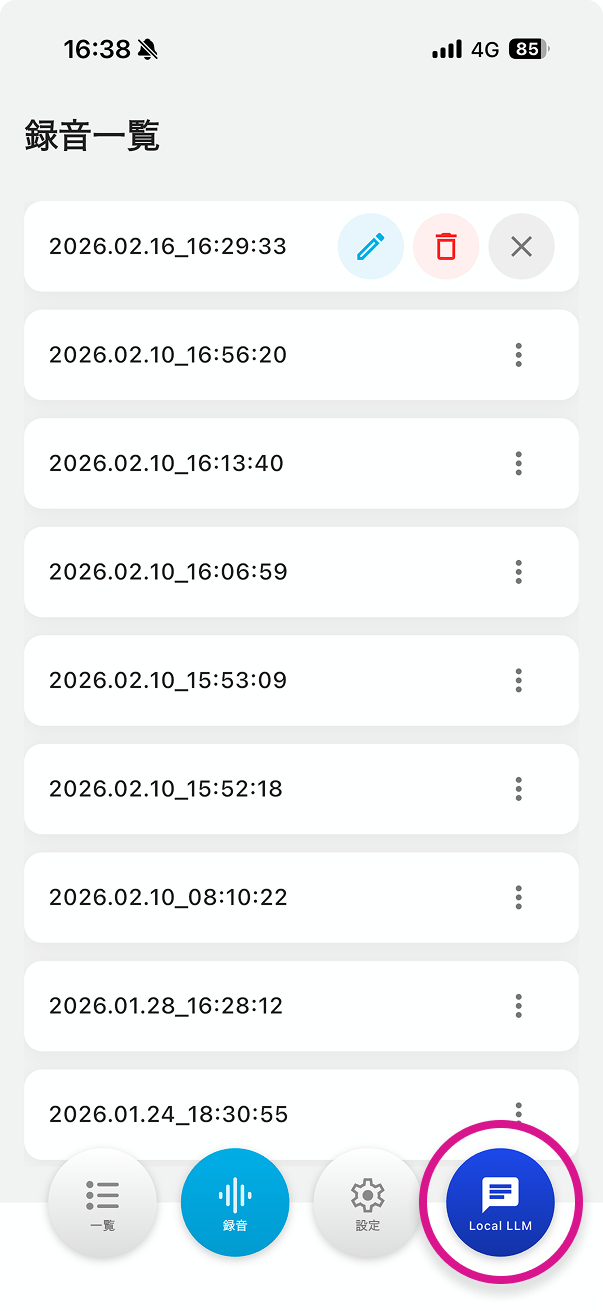Select the recording 2026.02.10_16:13:40
603x1311 pixels.
(166, 463)
